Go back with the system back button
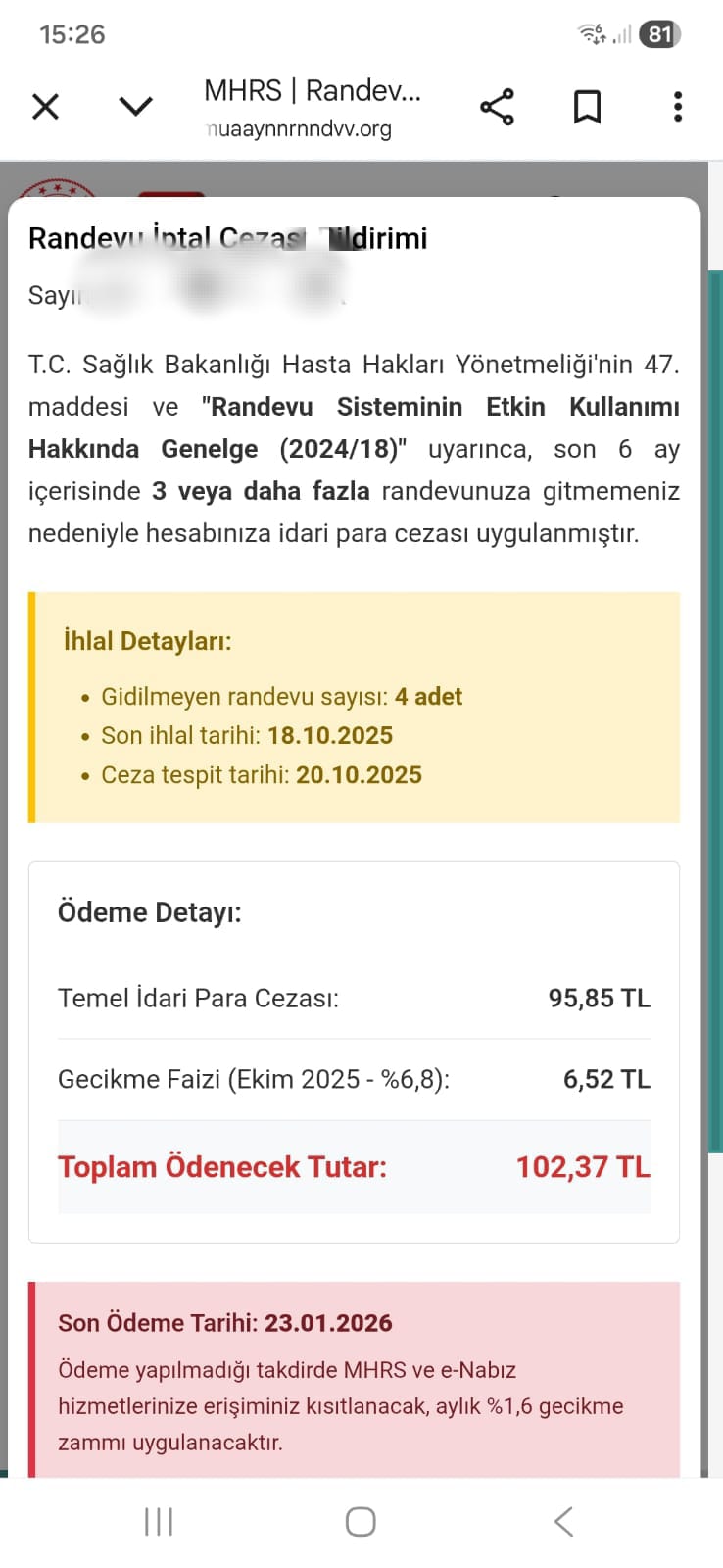Screen dimensions: 723x1568 pos(563,1522)
